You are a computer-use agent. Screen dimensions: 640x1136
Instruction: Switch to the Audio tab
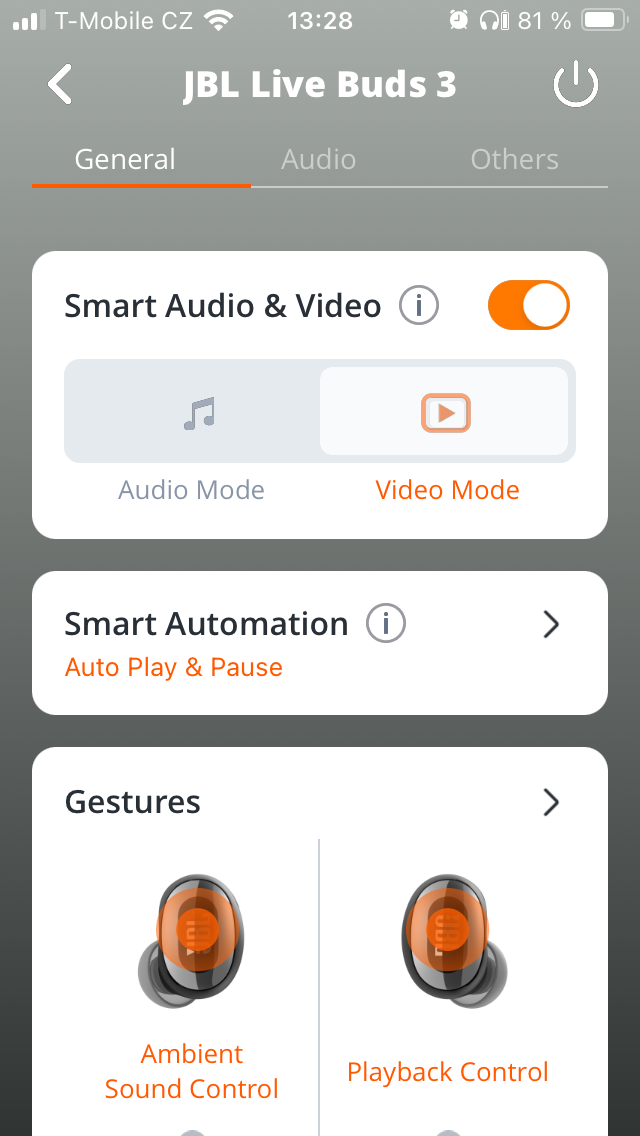318,160
